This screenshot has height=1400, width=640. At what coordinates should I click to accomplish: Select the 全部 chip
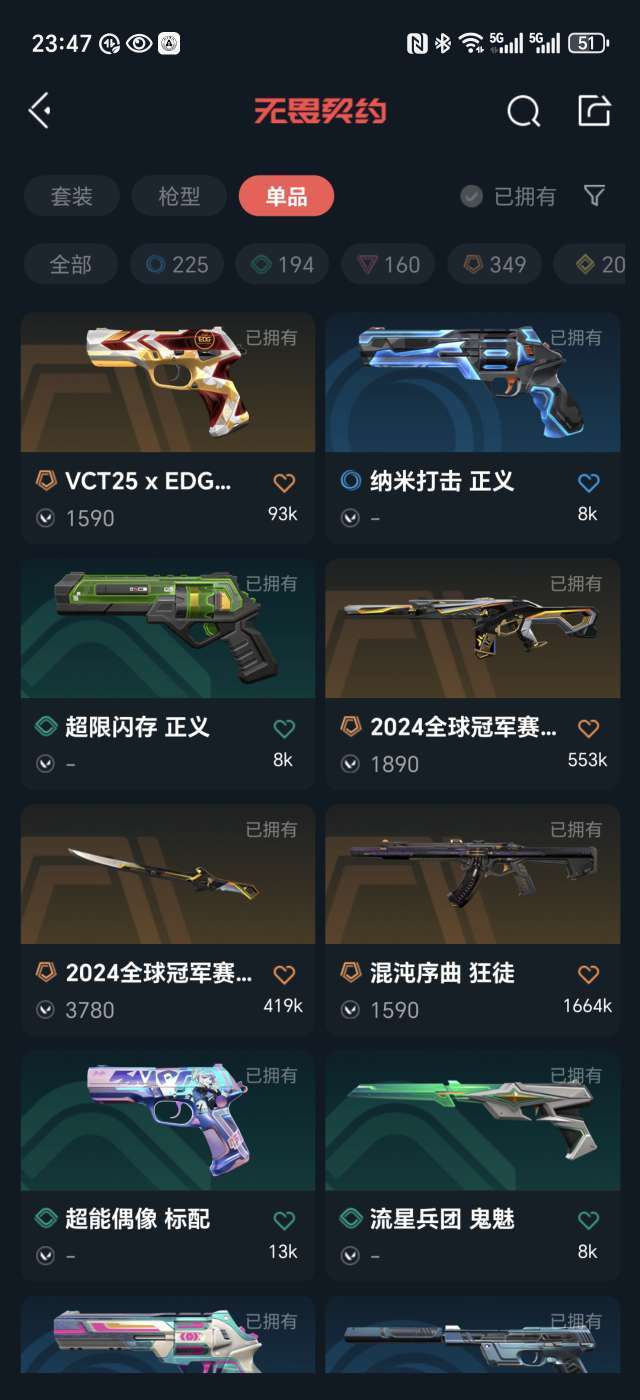point(71,264)
